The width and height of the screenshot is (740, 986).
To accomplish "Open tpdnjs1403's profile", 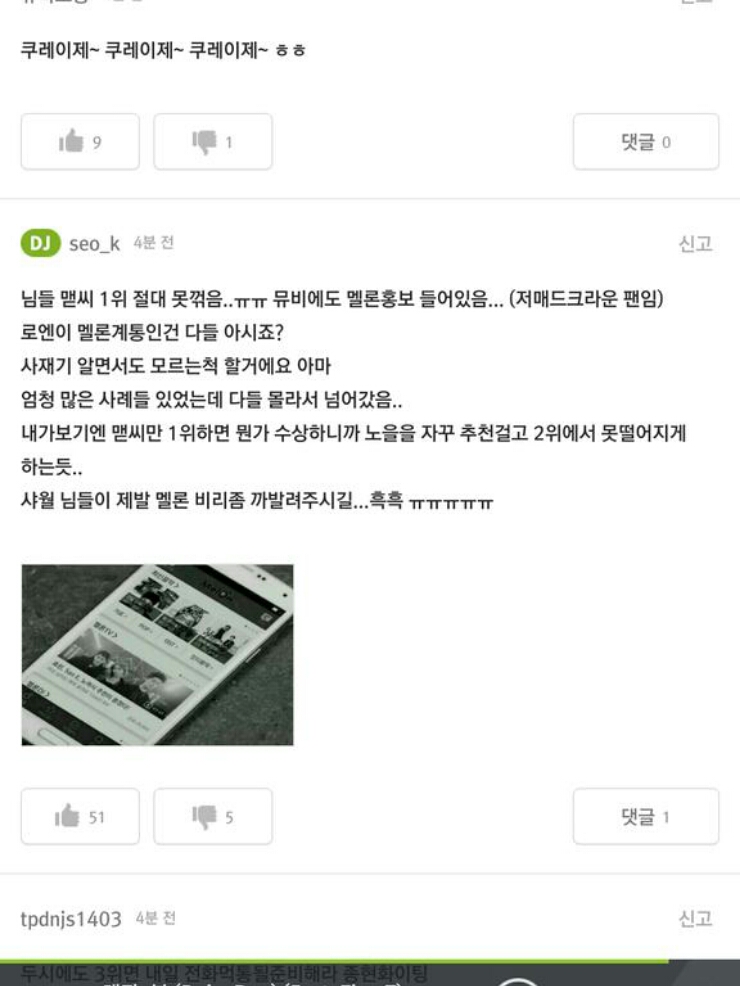I will click(x=71, y=919).
